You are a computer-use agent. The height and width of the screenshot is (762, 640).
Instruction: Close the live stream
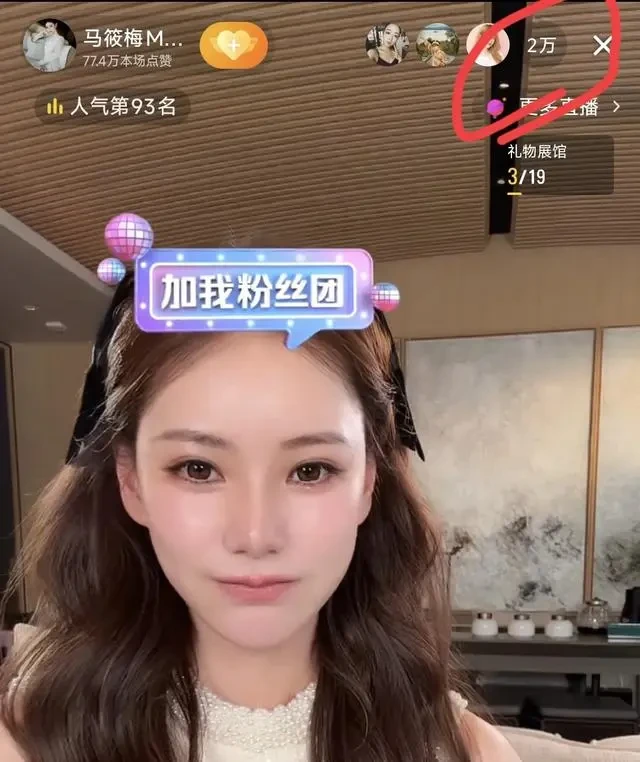click(x=602, y=45)
